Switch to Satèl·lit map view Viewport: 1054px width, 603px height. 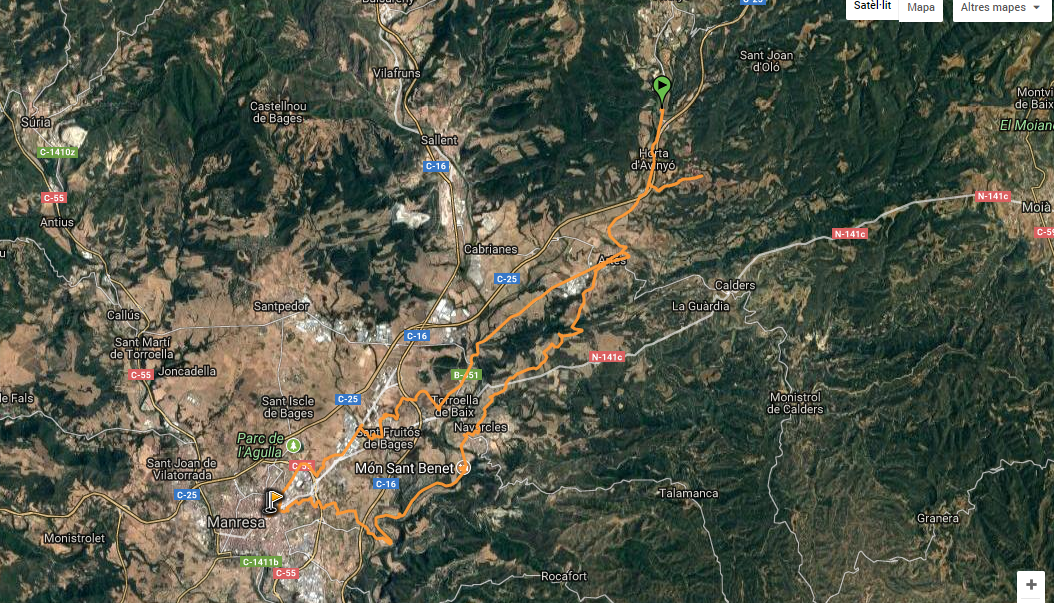(x=872, y=8)
